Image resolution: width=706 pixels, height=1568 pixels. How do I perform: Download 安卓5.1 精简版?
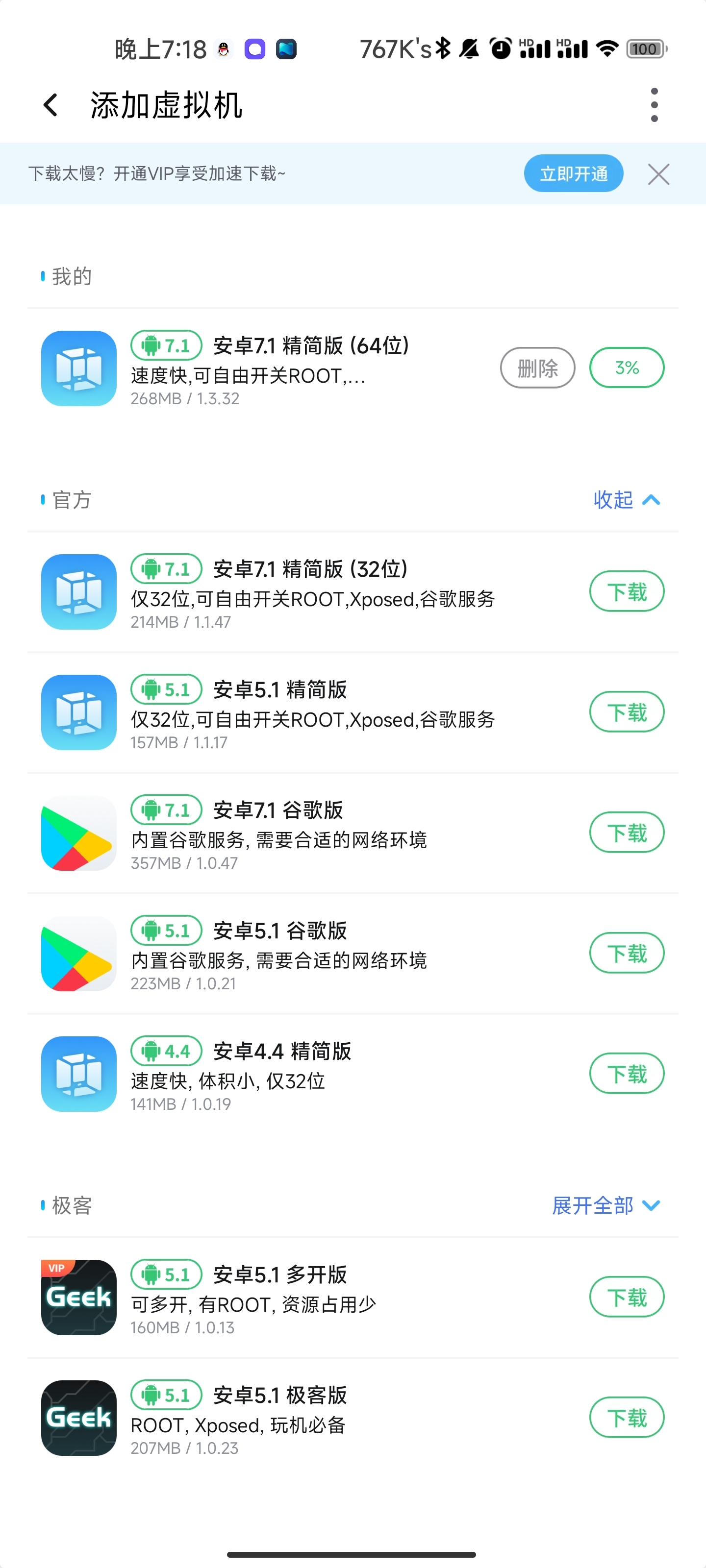[x=626, y=711]
